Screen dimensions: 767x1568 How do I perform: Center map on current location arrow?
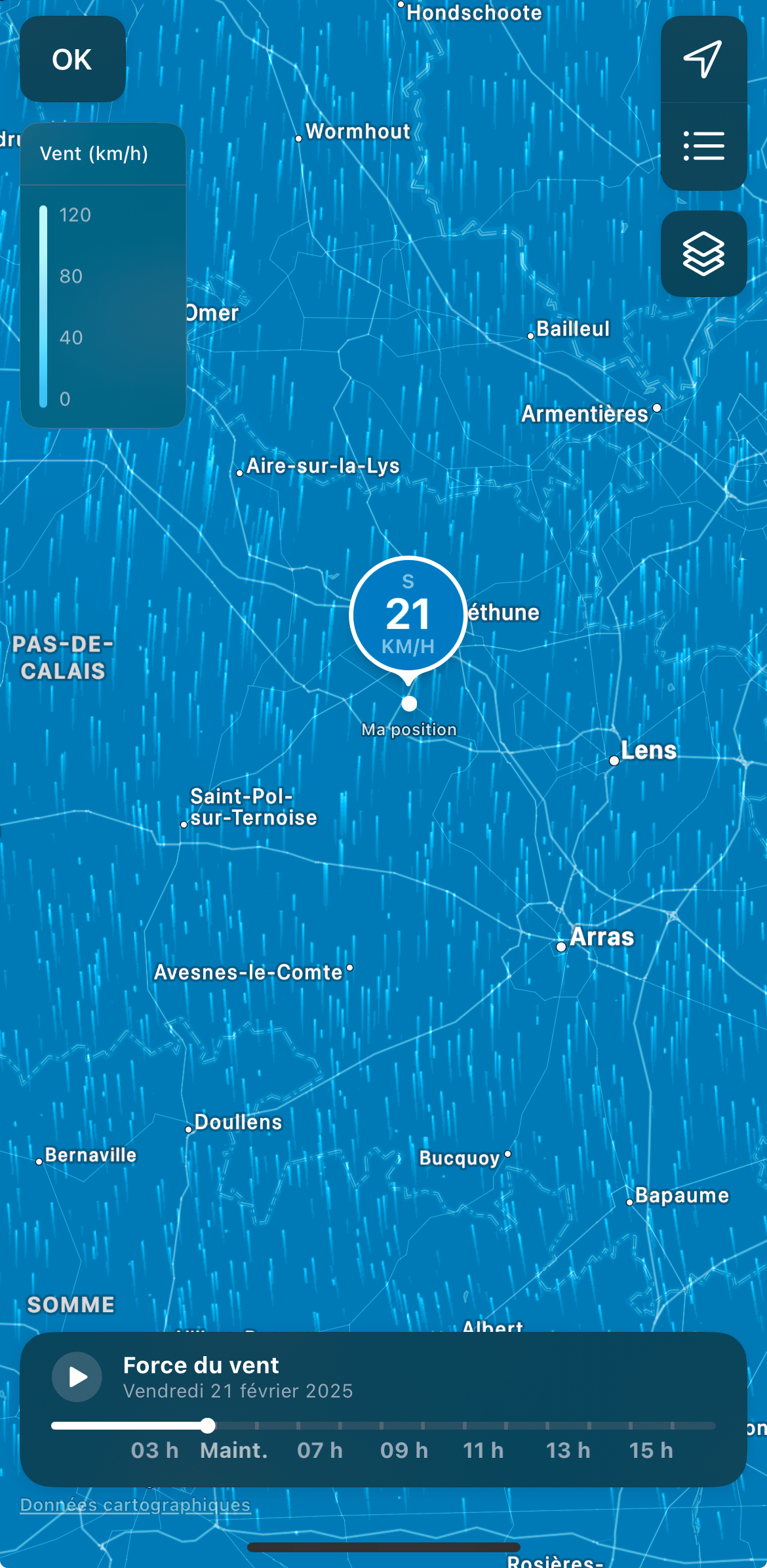(703, 59)
